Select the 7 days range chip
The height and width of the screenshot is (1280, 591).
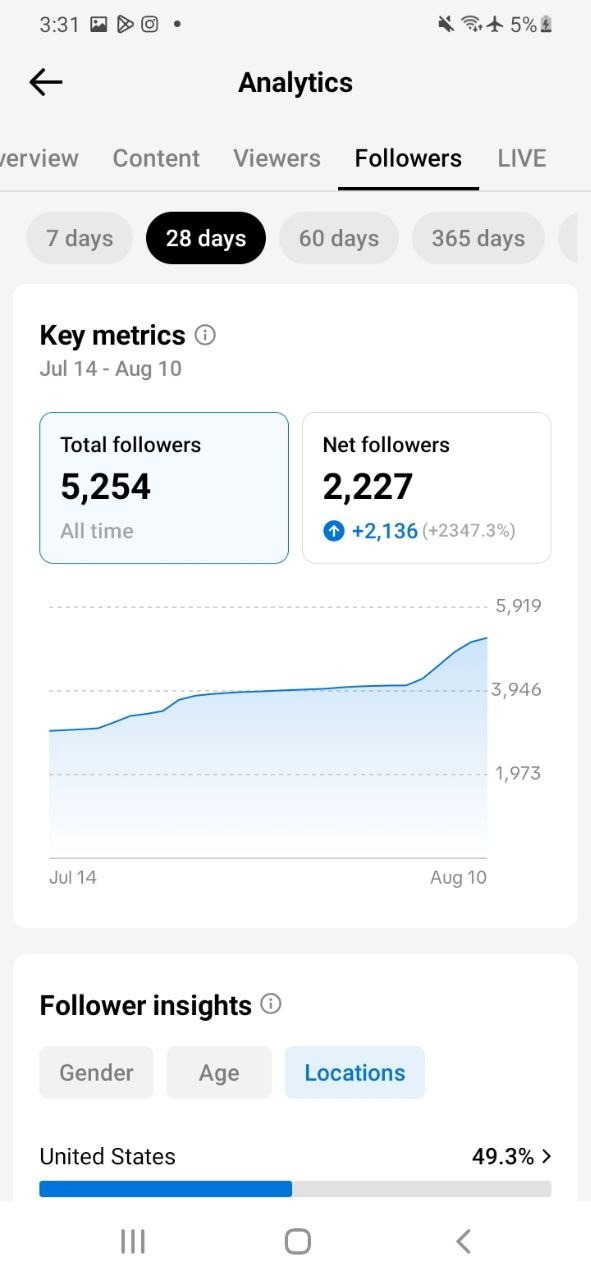(80, 238)
